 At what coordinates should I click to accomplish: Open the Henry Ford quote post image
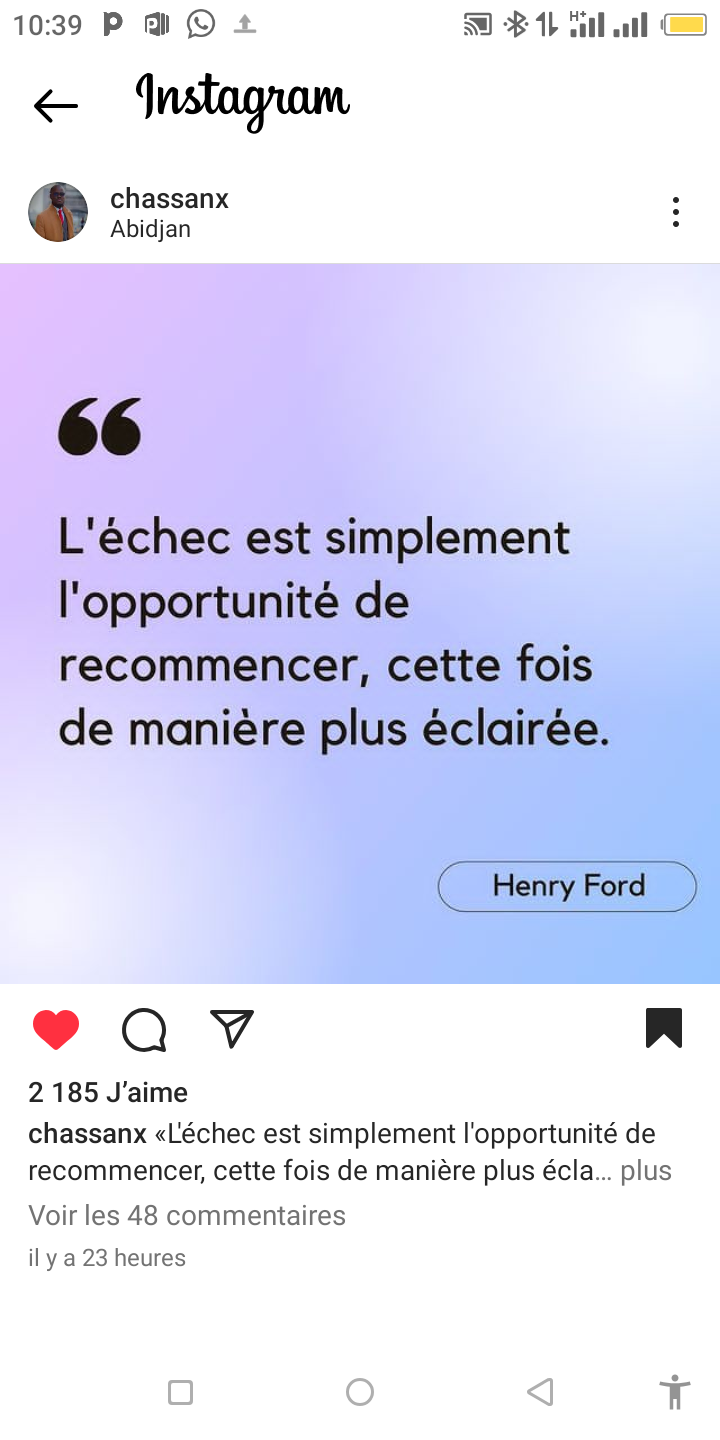(360, 623)
